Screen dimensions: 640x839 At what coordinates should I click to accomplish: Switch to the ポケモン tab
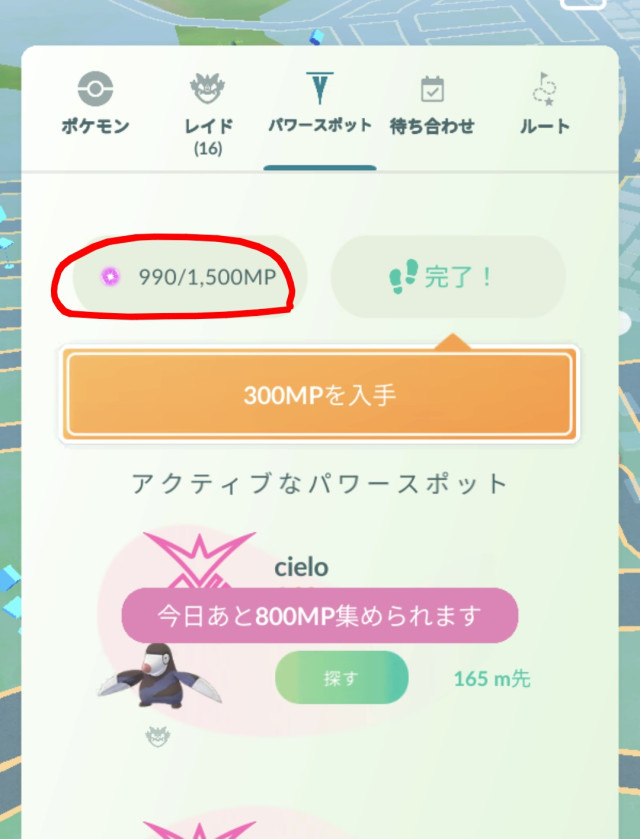[x=93, y=106]
